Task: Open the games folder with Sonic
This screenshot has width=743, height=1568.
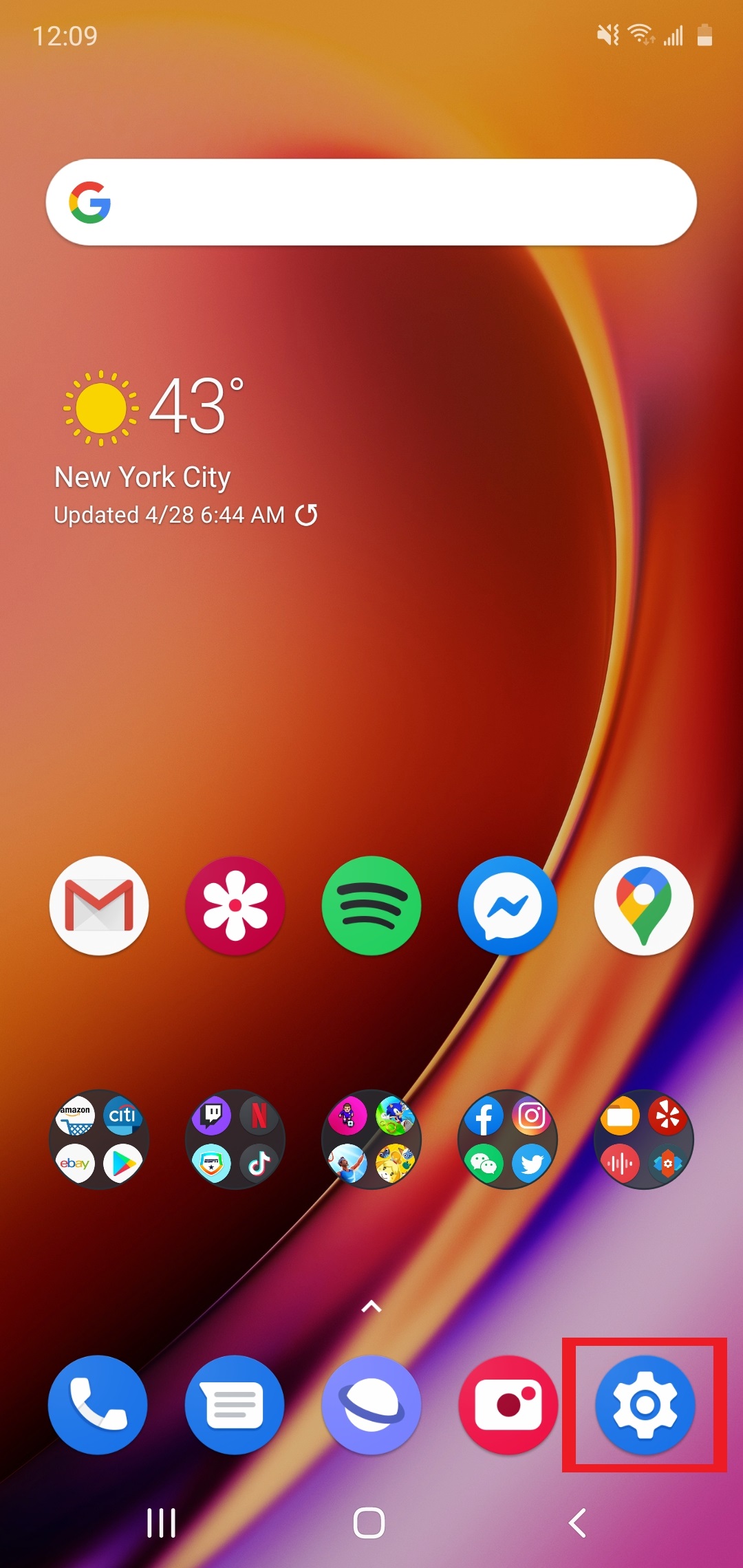Action: [371, 1139]
